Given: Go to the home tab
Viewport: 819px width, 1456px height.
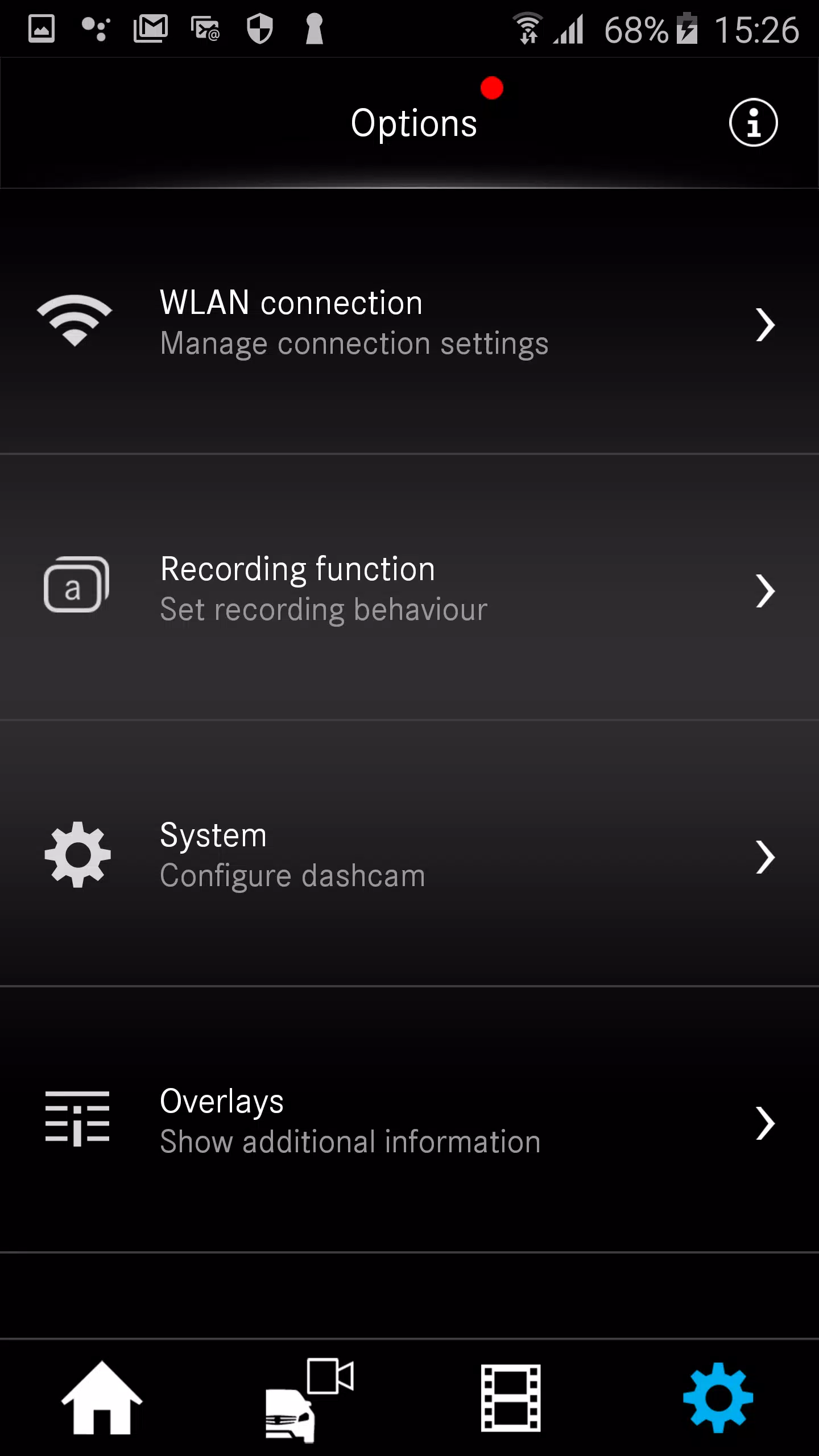Looking at the screenshot, I should (x=102, y=1398).
